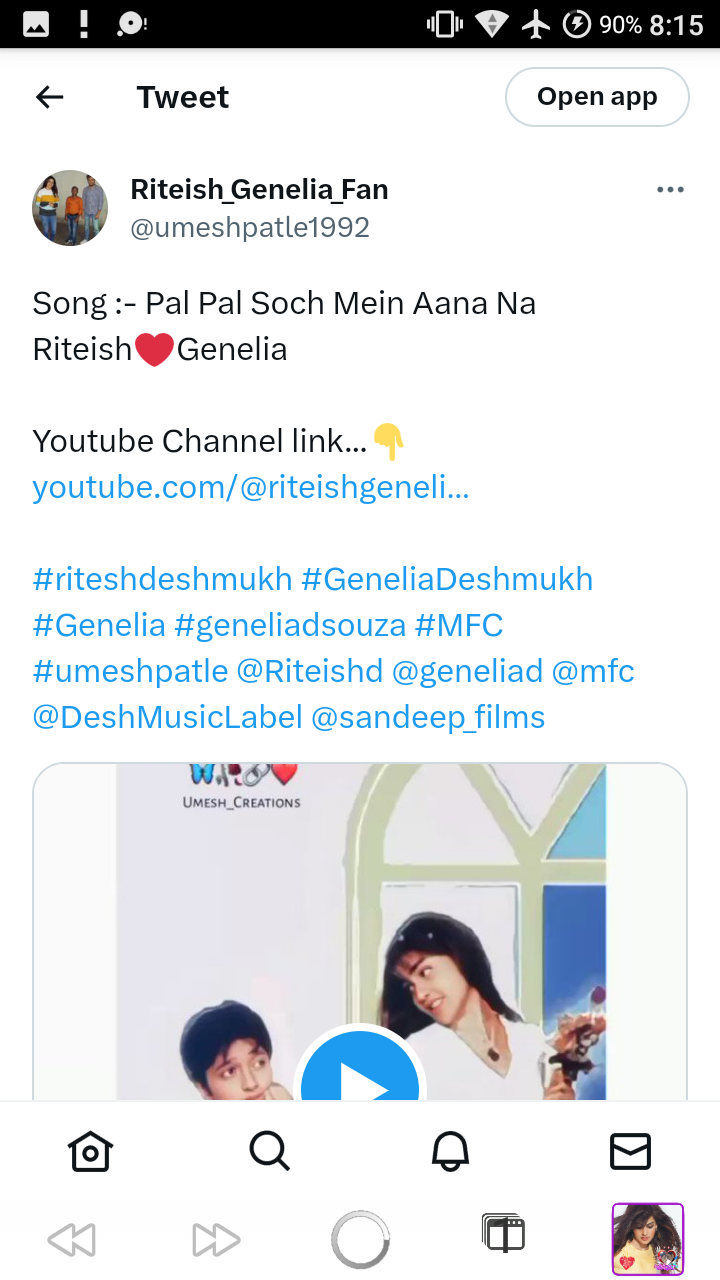Open the youtube.com channel link
Screen dimensions: 720x1280
click(x=251, y=488)
